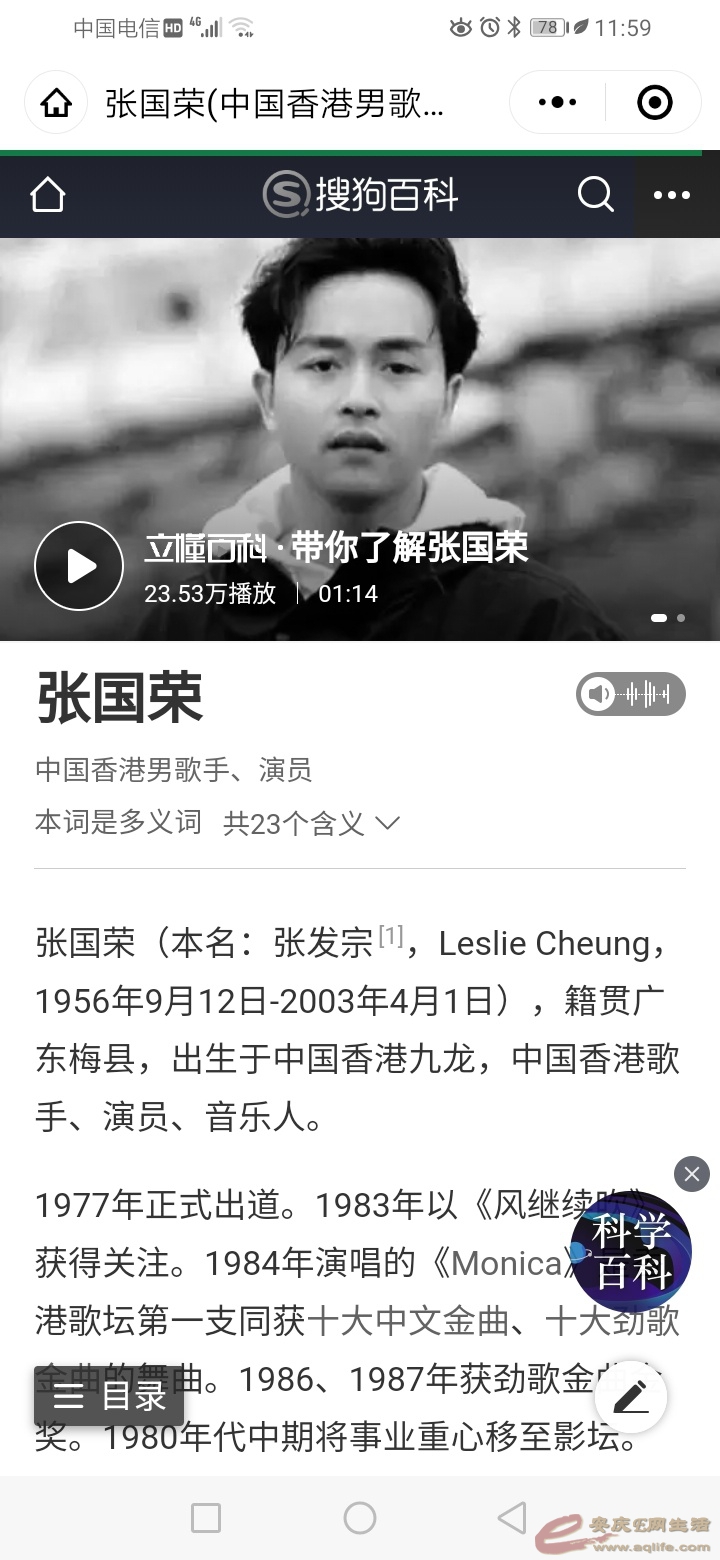Listen to the entry's audio reading
Screen dimensions: 720x1560
point(630,694)
